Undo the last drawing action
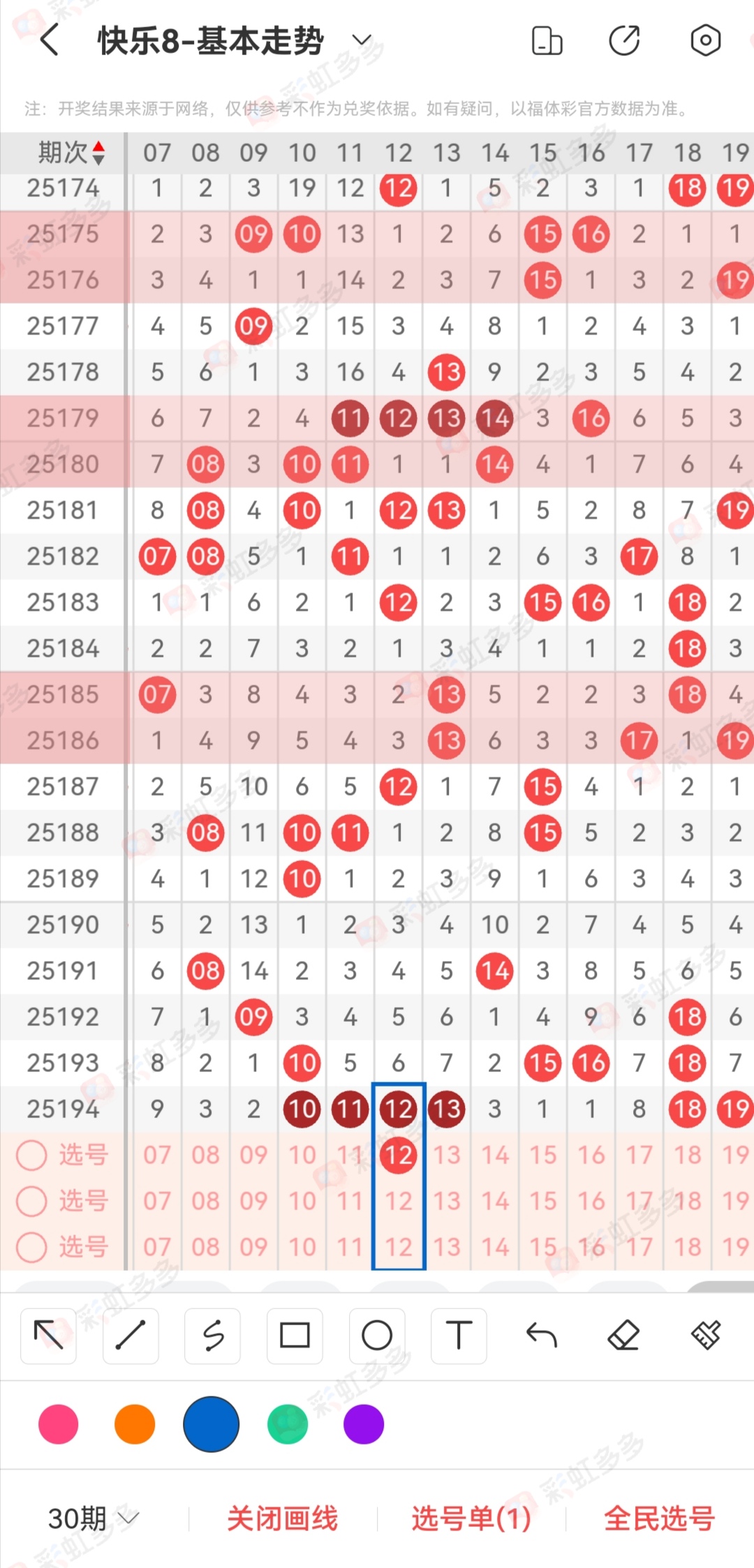Image resolution: width=754 pixels, height=1568 pixels. click(x=541, y=1336)
